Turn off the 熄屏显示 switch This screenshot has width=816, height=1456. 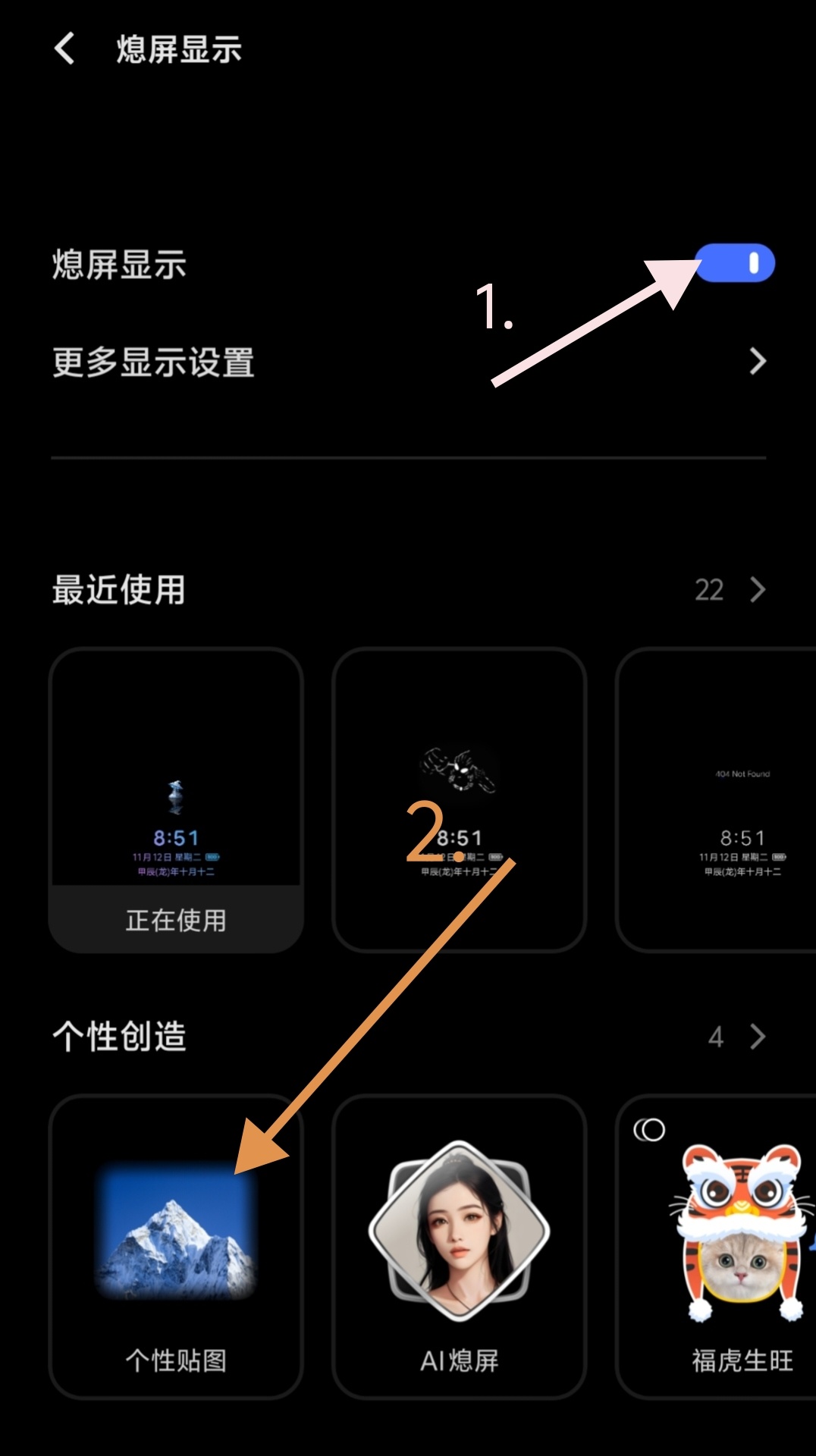click(735, 263)
